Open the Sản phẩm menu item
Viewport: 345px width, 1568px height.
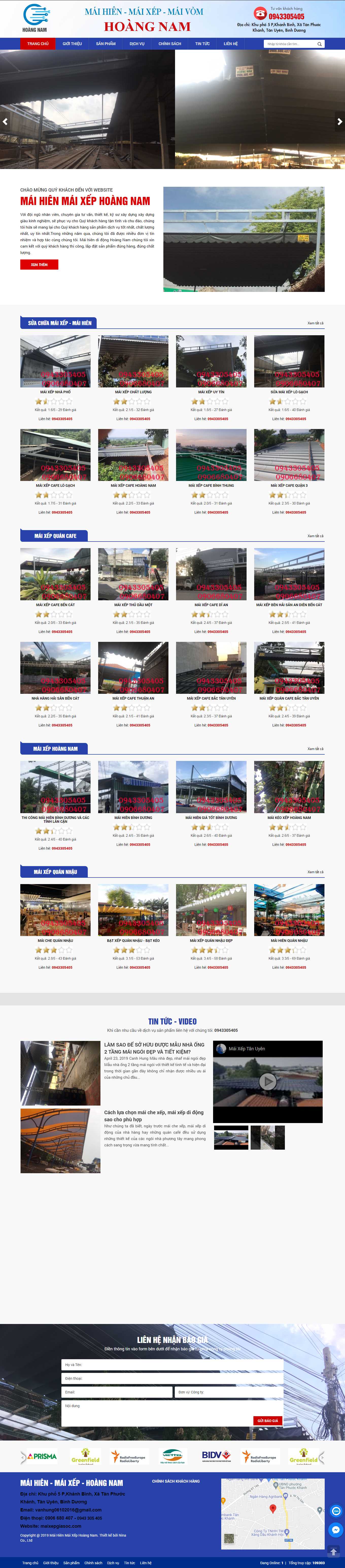pos(106,44)
